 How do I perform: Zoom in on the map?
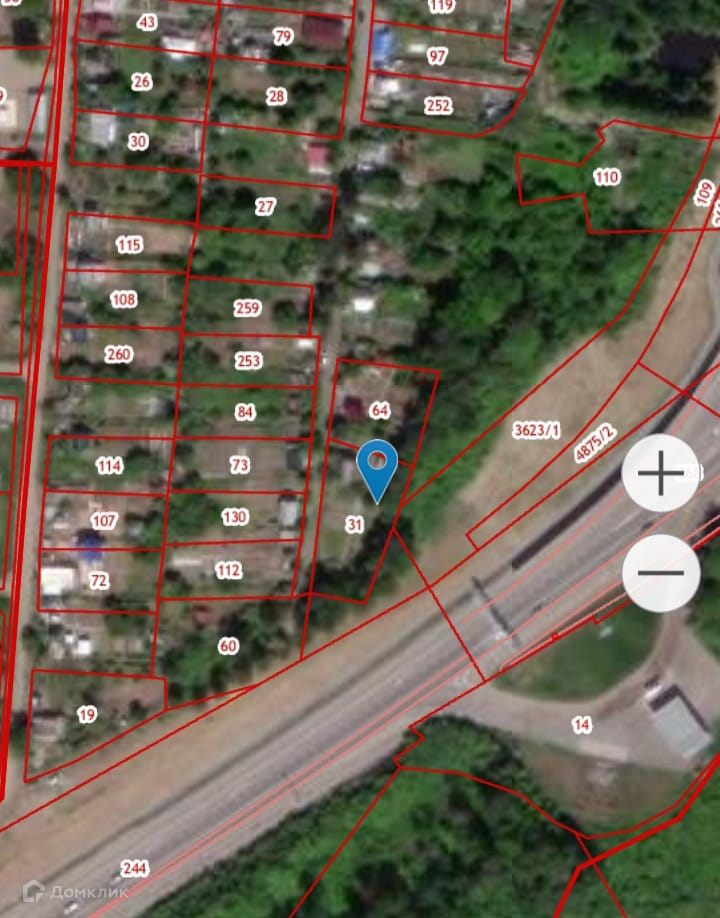point(660,473)
